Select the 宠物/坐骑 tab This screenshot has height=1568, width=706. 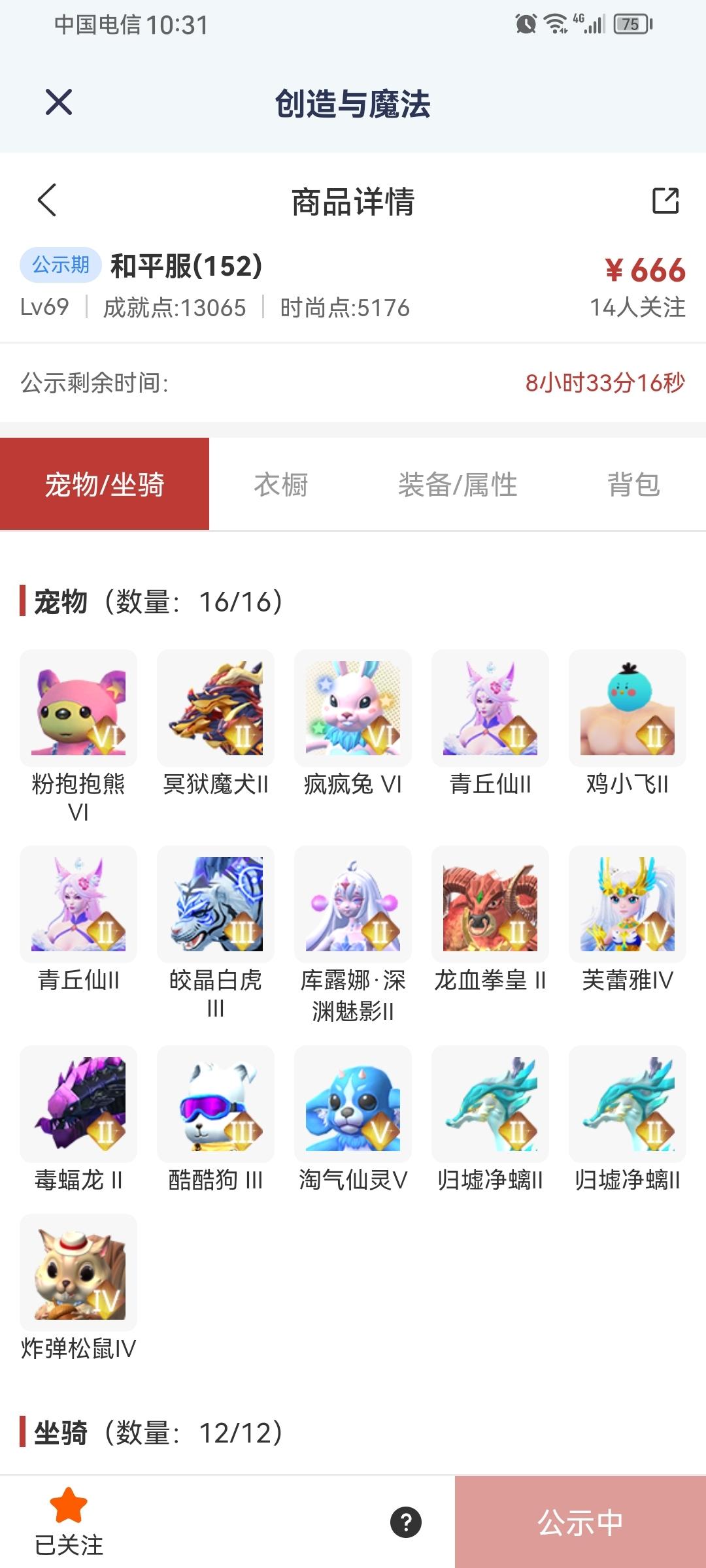coord(105,485)
